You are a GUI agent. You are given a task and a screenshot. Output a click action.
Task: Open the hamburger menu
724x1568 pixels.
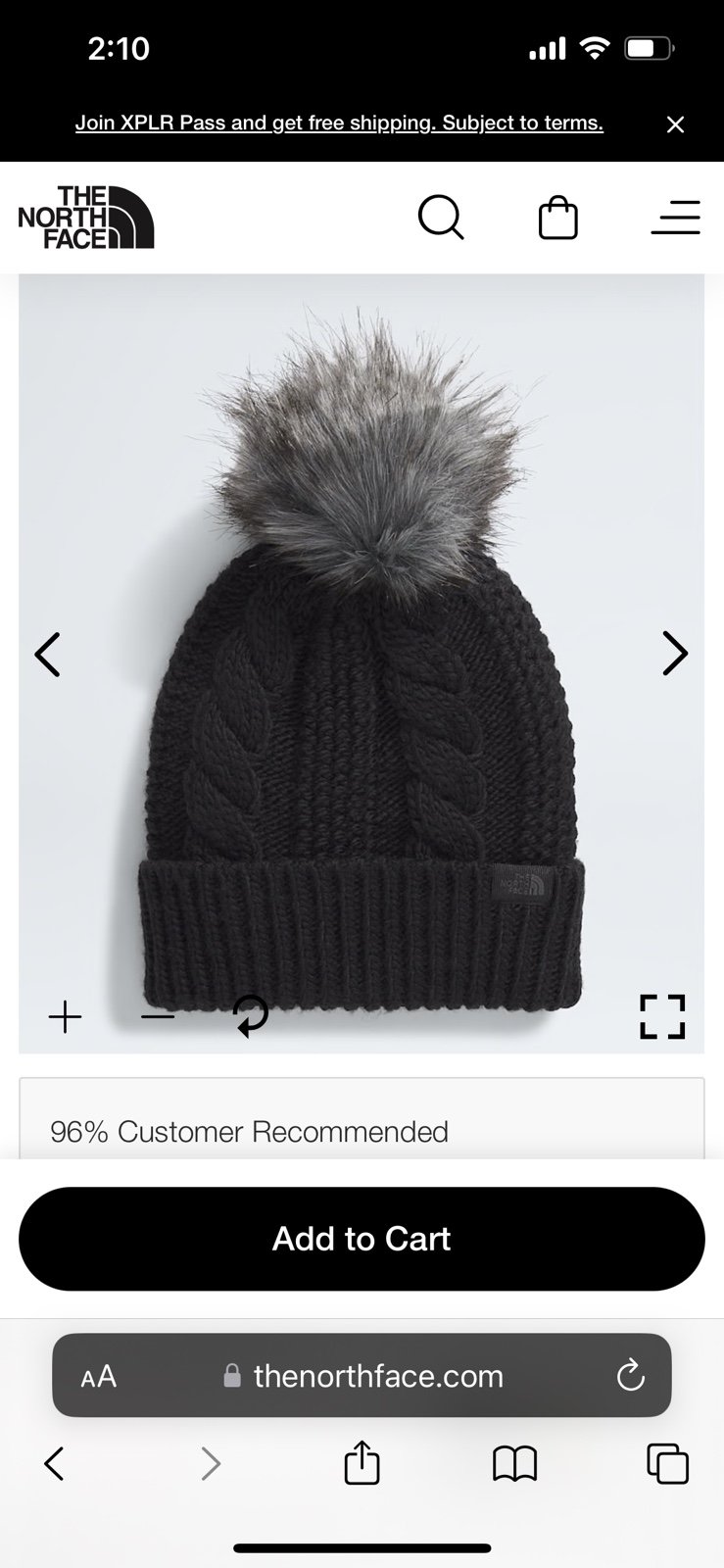(x=676, y=217)
